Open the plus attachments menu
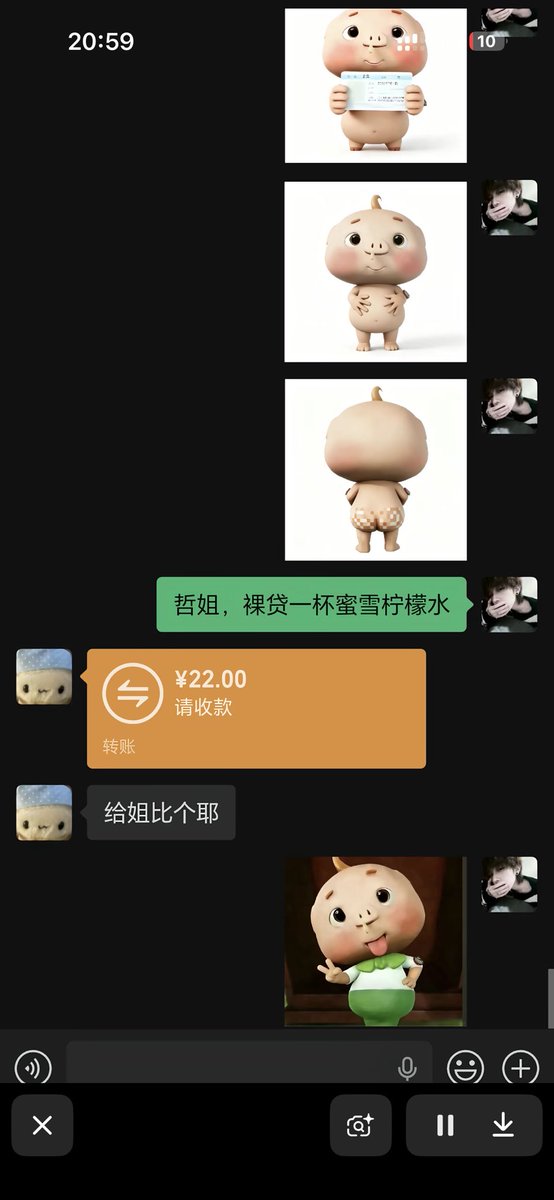The width and height of the screenshot is (554, 1200). point(520,1068)
